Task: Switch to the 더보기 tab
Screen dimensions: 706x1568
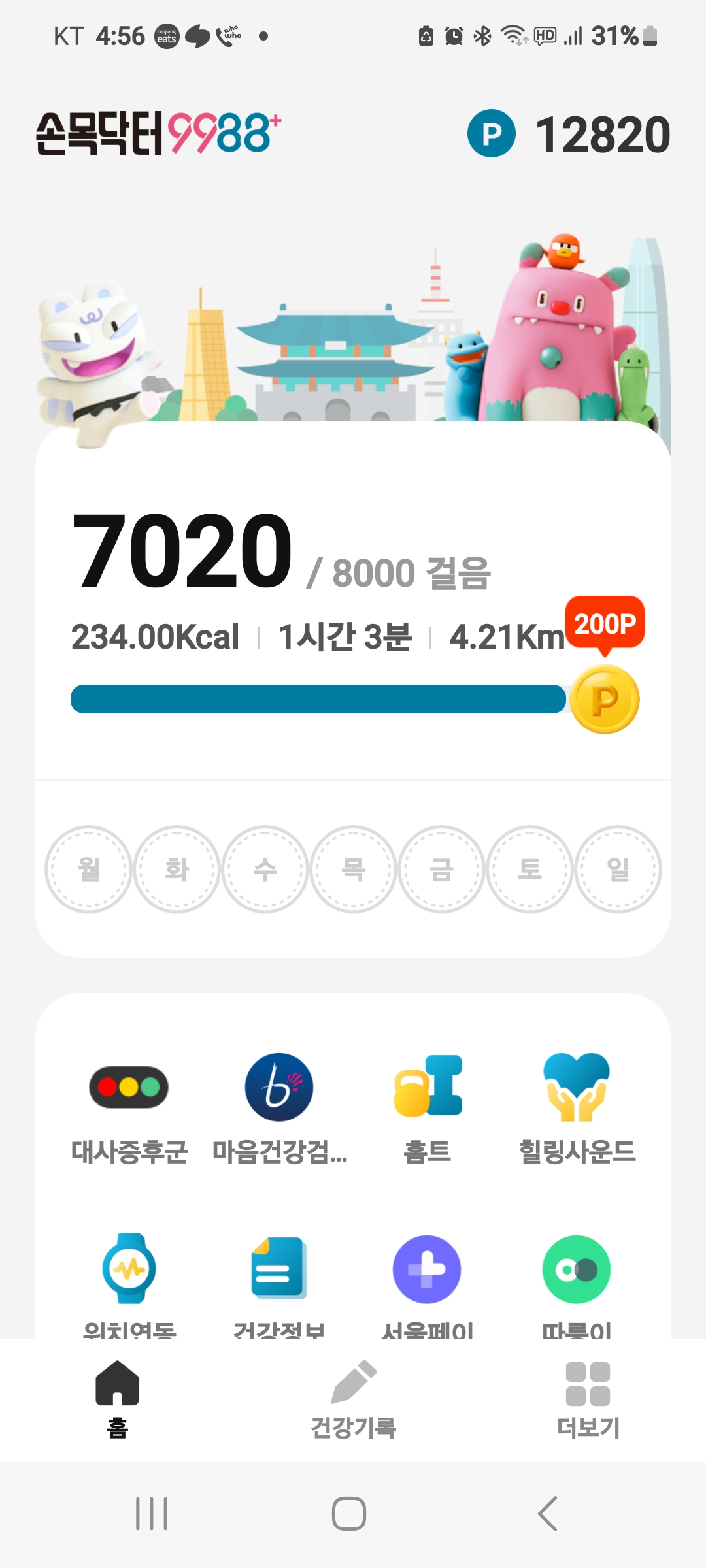Action: [588, 1399]
